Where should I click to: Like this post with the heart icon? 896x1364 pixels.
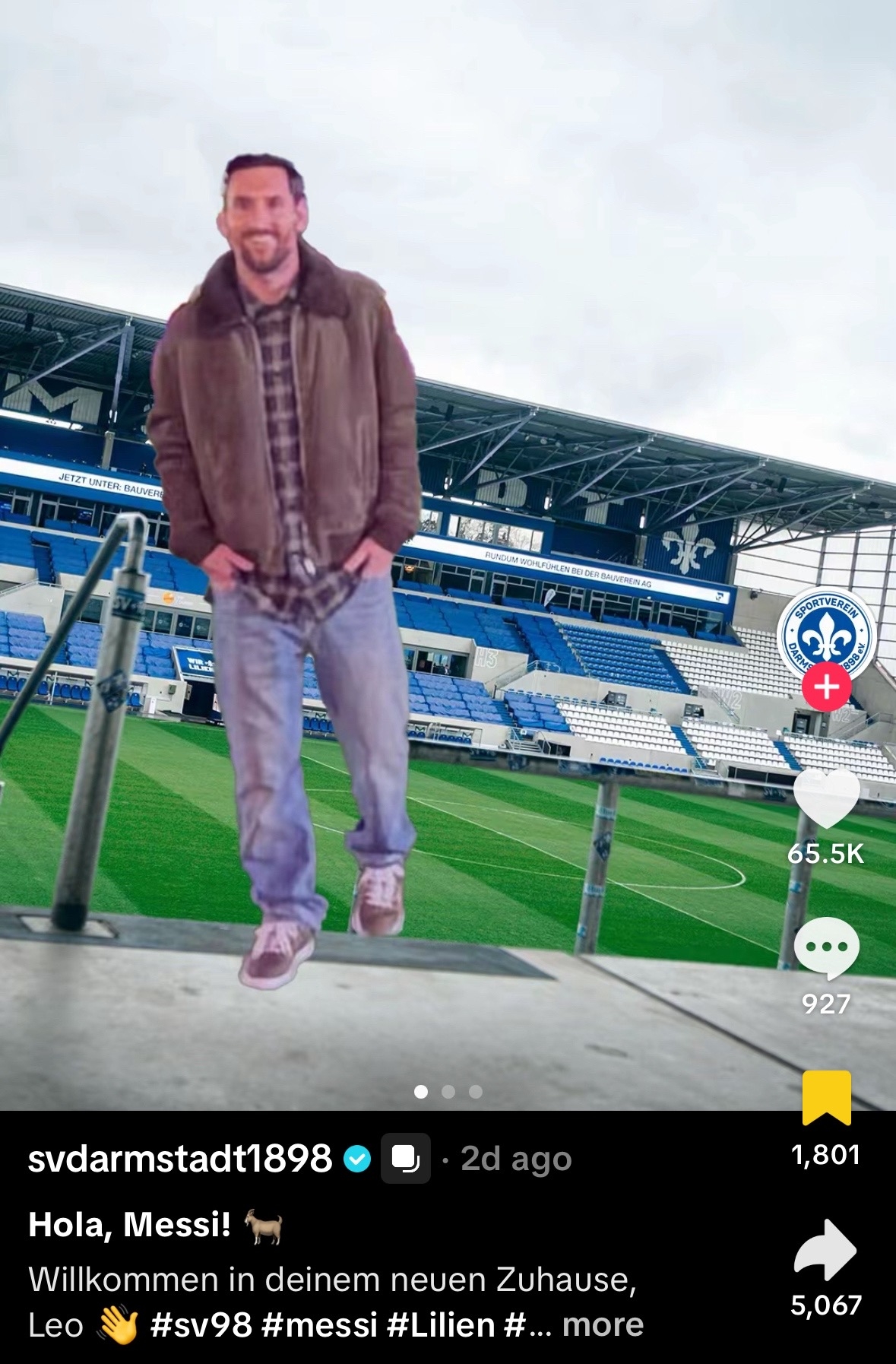(x=826, y=798)
